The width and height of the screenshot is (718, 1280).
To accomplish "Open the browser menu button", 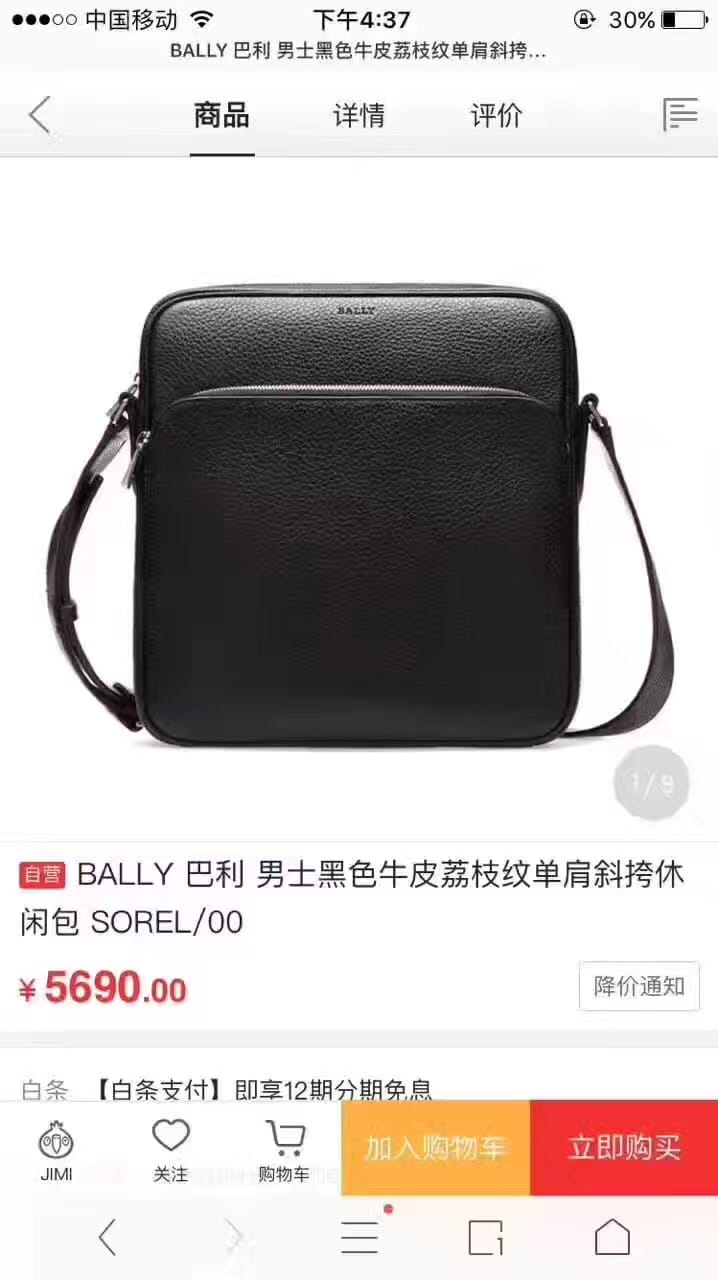I will 359,1238.
